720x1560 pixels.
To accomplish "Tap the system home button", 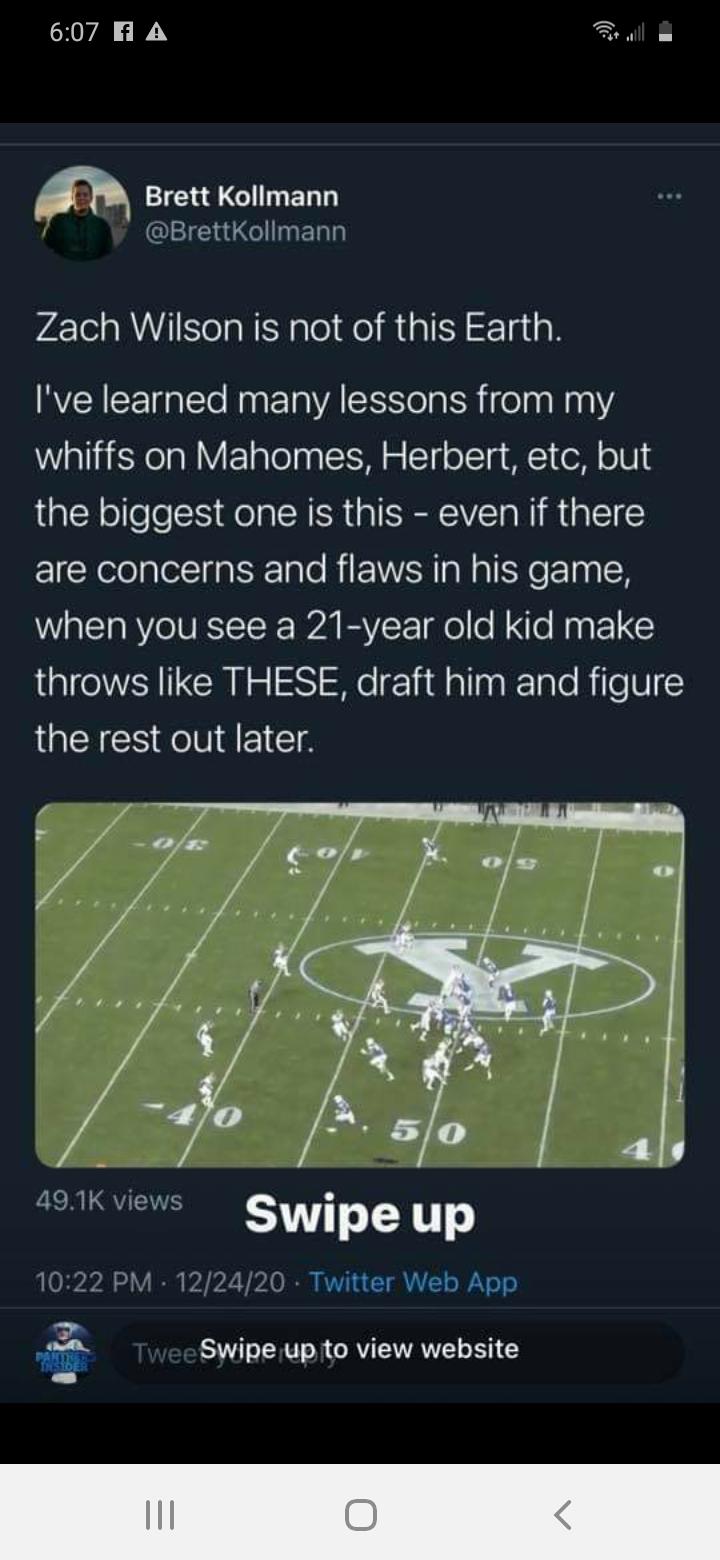I will point(361,1515).
